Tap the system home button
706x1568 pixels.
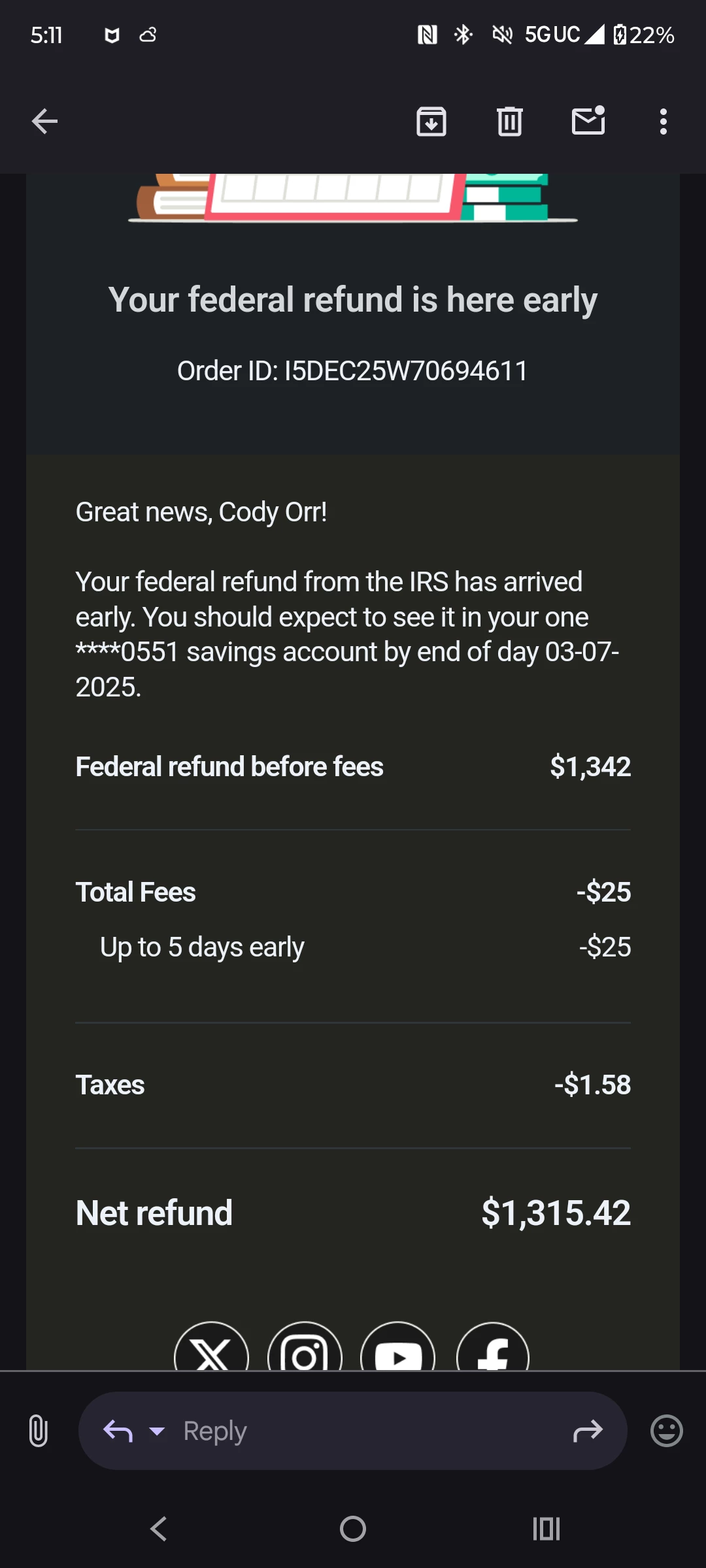tap(353, 1529)
